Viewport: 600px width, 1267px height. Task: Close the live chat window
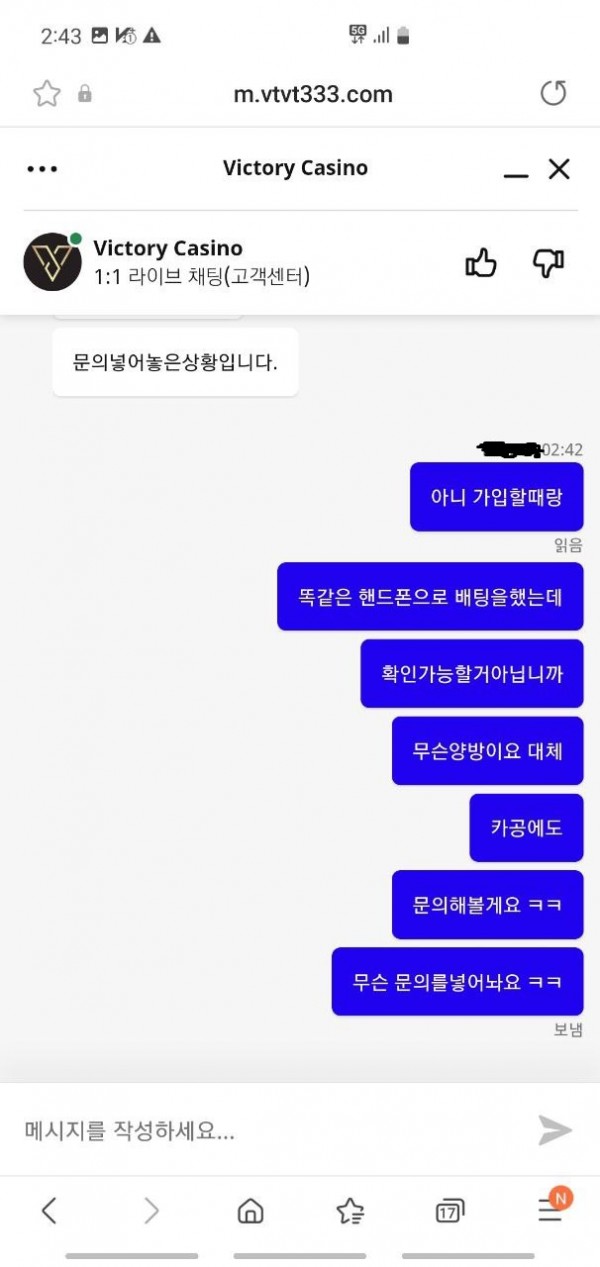coord(559,169)
